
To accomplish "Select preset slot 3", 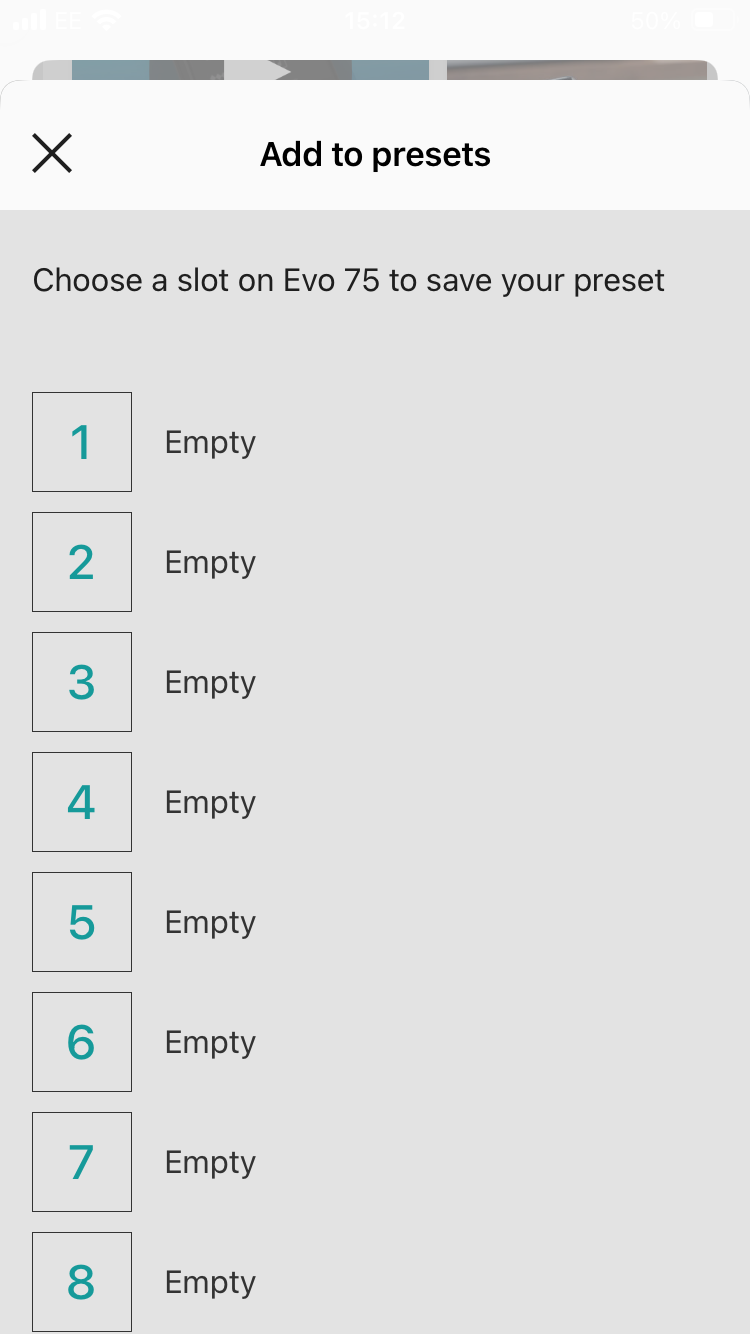I will coord(82,682).
